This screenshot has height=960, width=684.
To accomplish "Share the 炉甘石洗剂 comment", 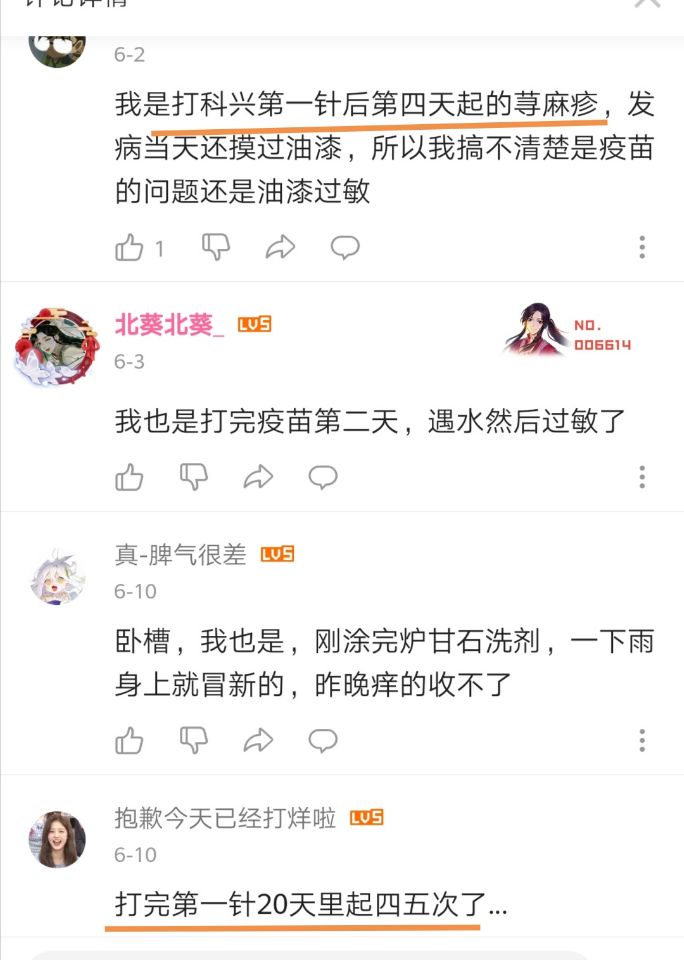I will [258, 740].
